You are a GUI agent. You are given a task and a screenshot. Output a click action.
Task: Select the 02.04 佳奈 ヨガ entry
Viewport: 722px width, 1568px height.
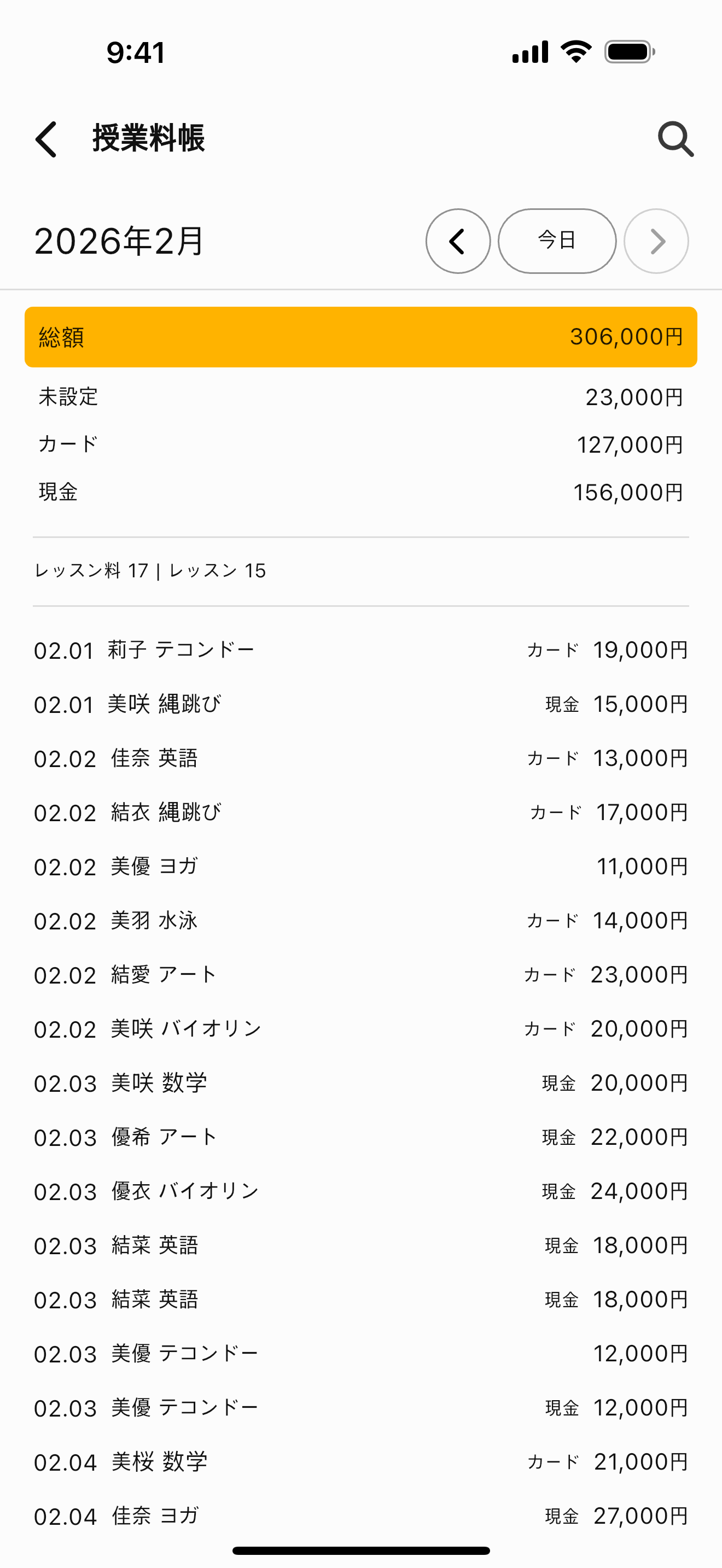pyautogui.click(x=361, y=1517)
